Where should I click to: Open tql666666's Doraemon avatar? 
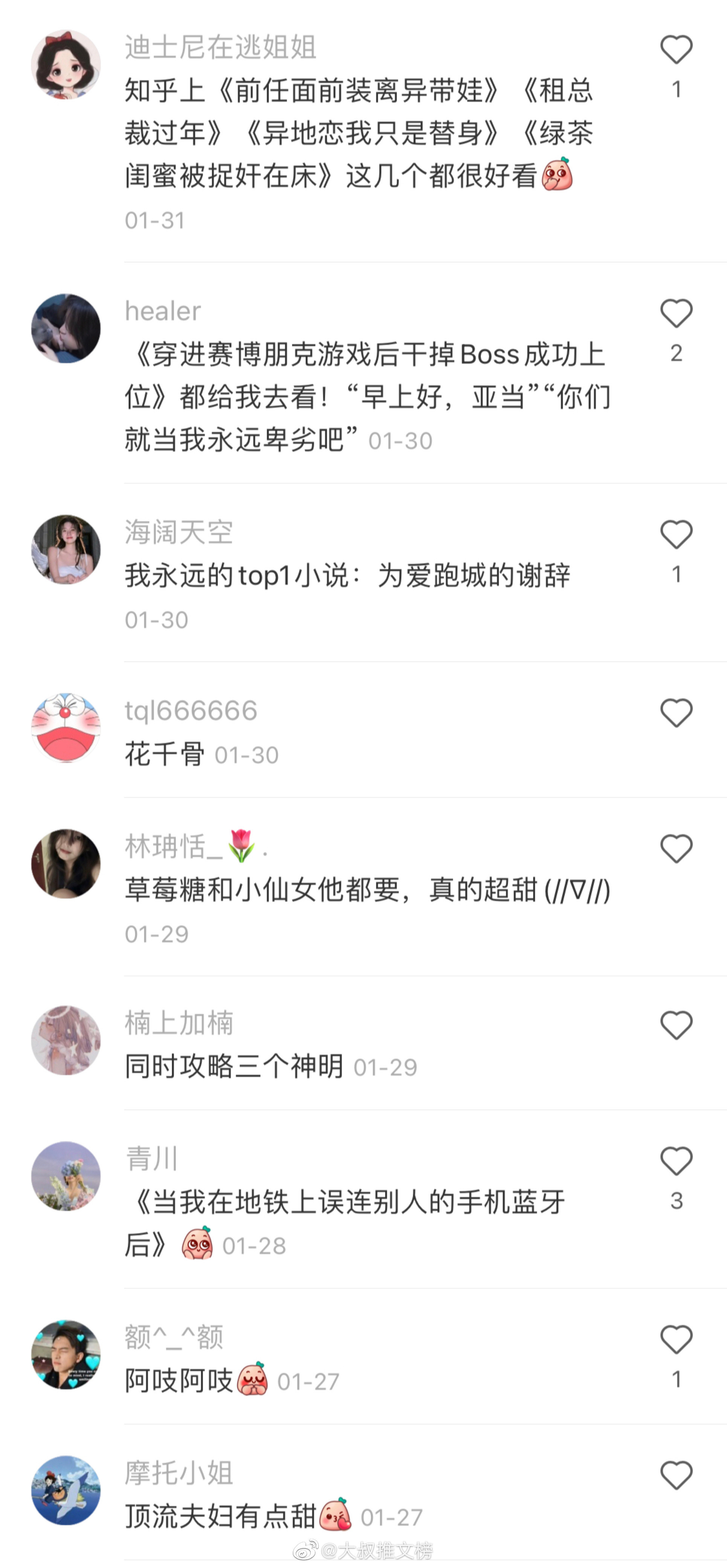(x=66, y=728)
